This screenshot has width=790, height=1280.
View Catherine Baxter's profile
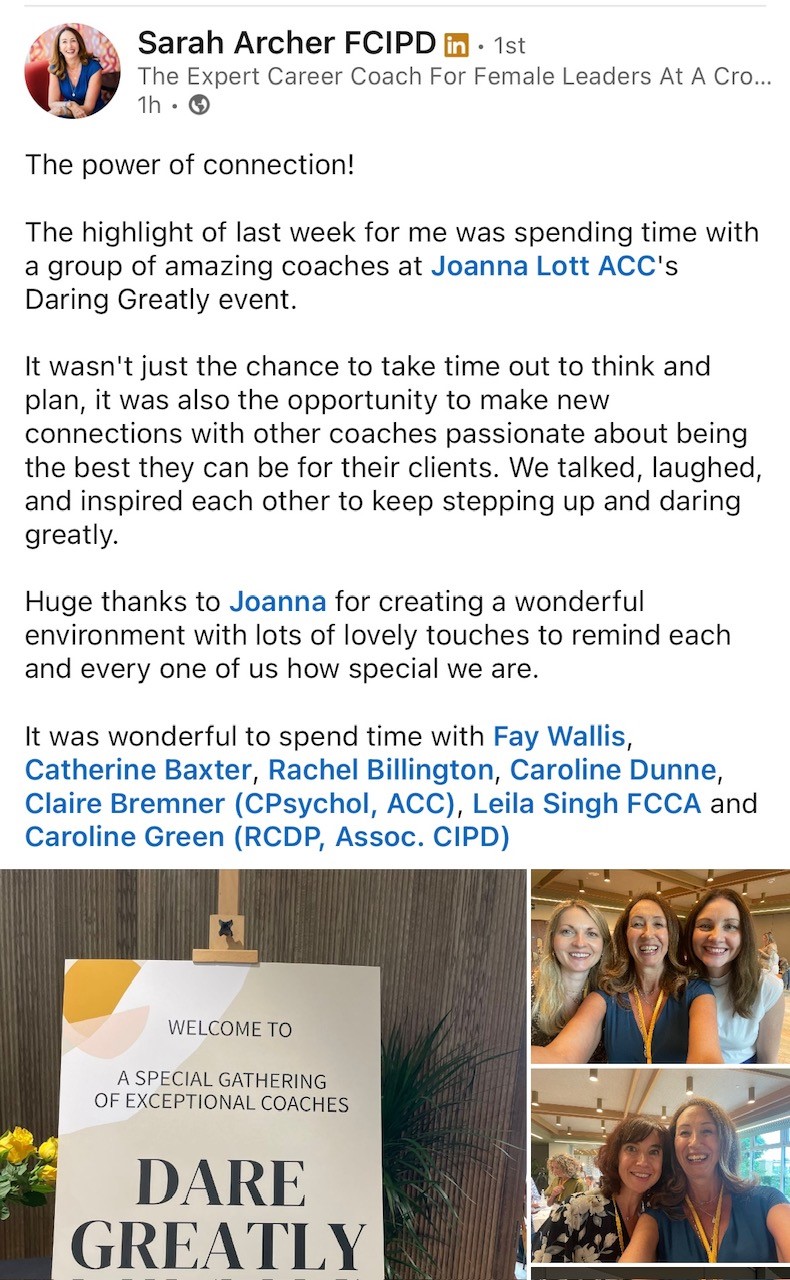pos(139,770)
